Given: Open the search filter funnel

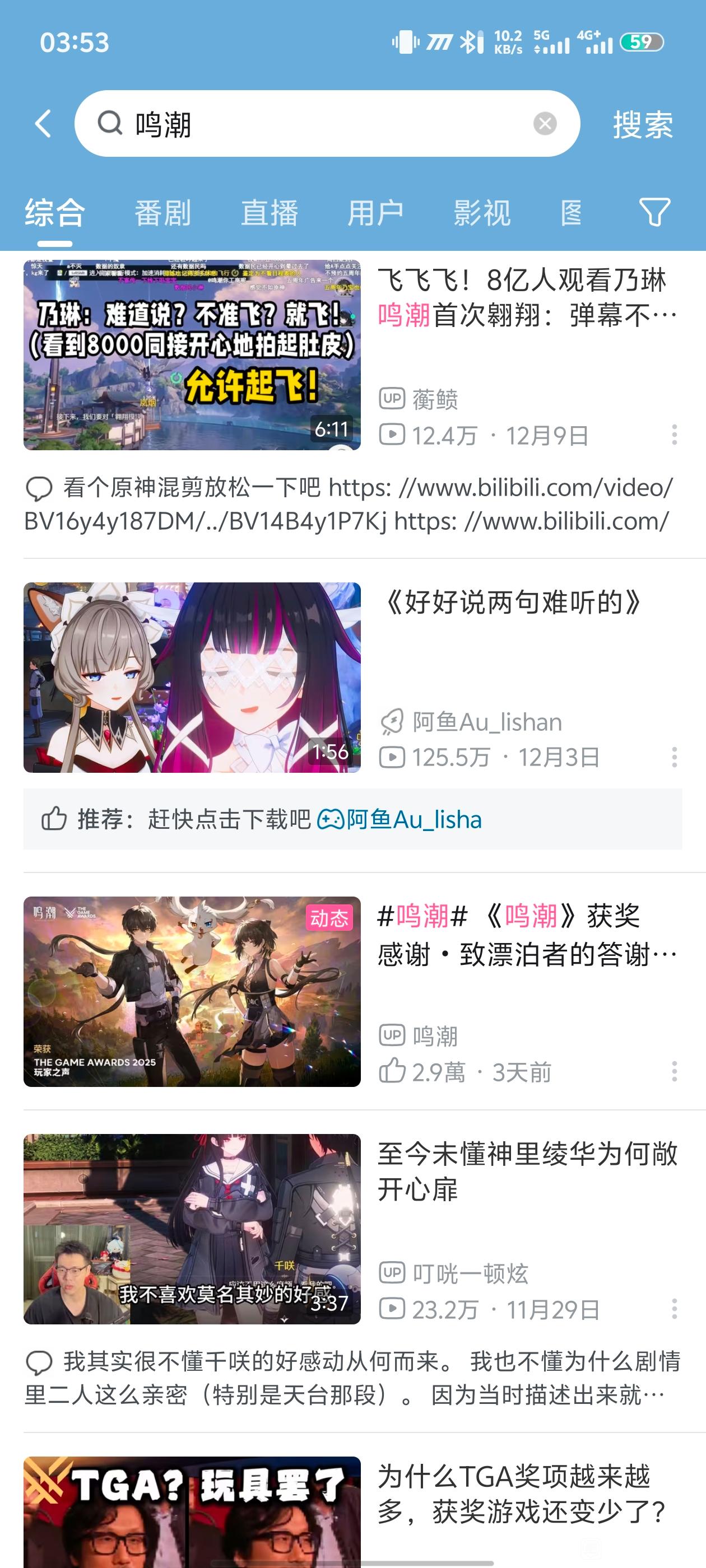Looking at the screenshot, I should point(654,212).
